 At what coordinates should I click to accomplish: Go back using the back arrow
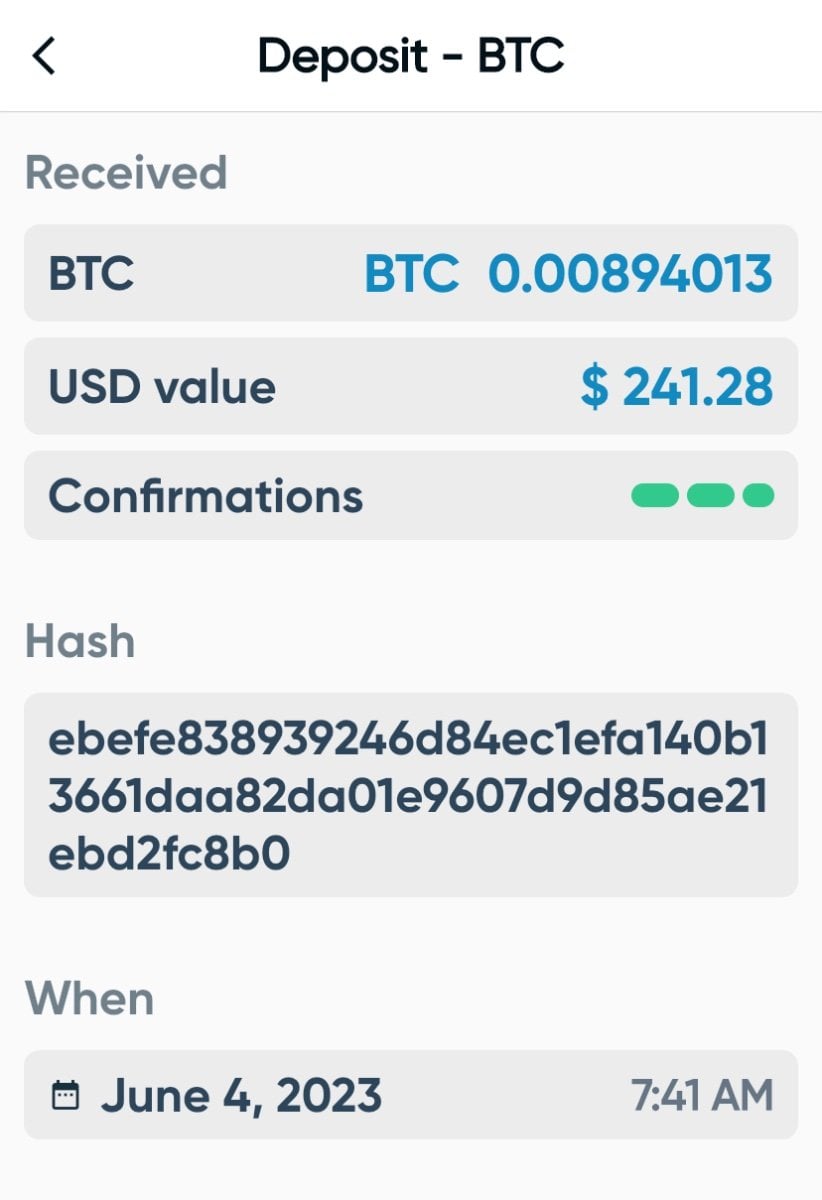tap(44, 56)
